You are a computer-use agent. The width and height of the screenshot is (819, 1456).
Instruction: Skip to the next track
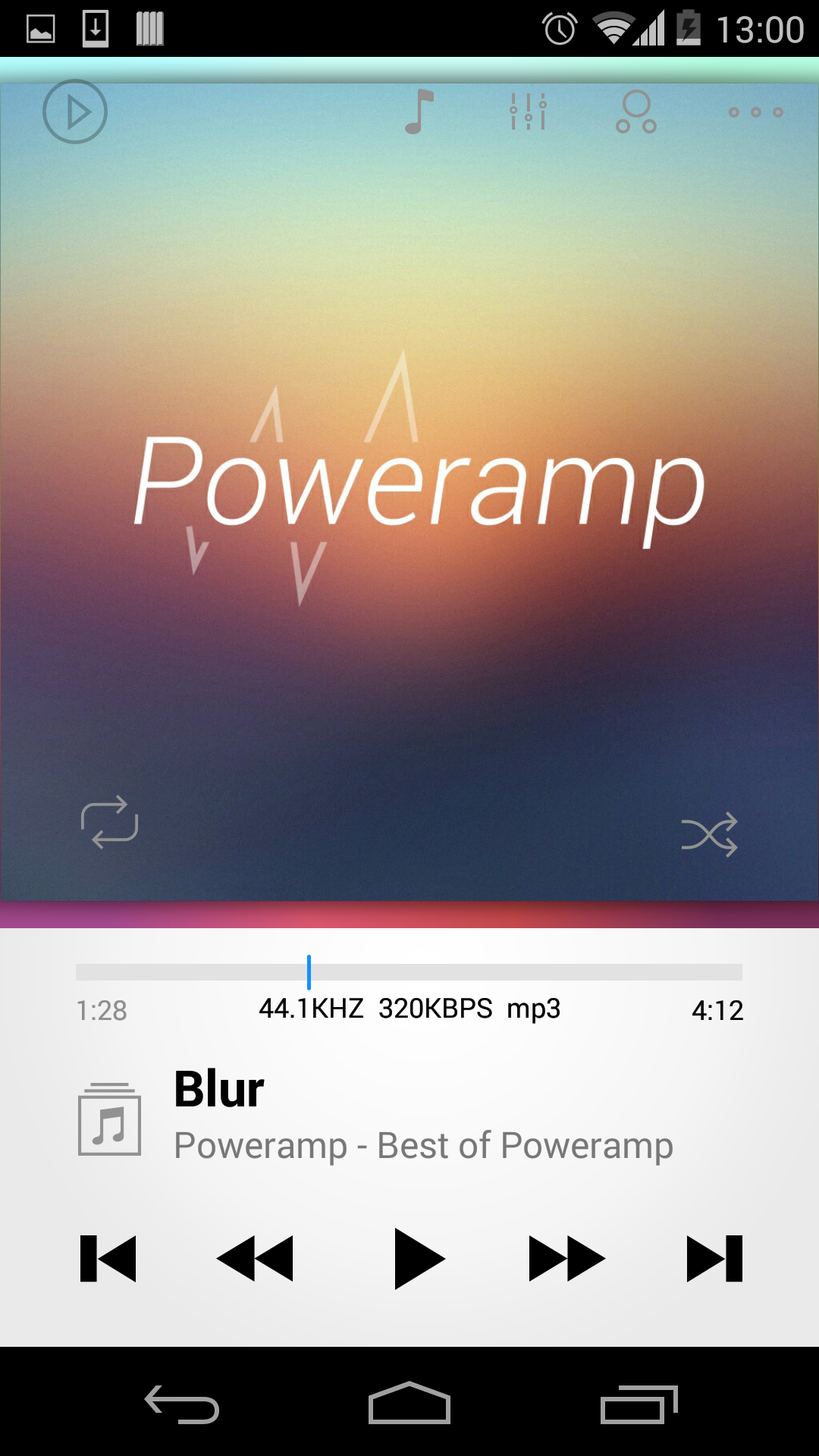[x=714, y=1259]
